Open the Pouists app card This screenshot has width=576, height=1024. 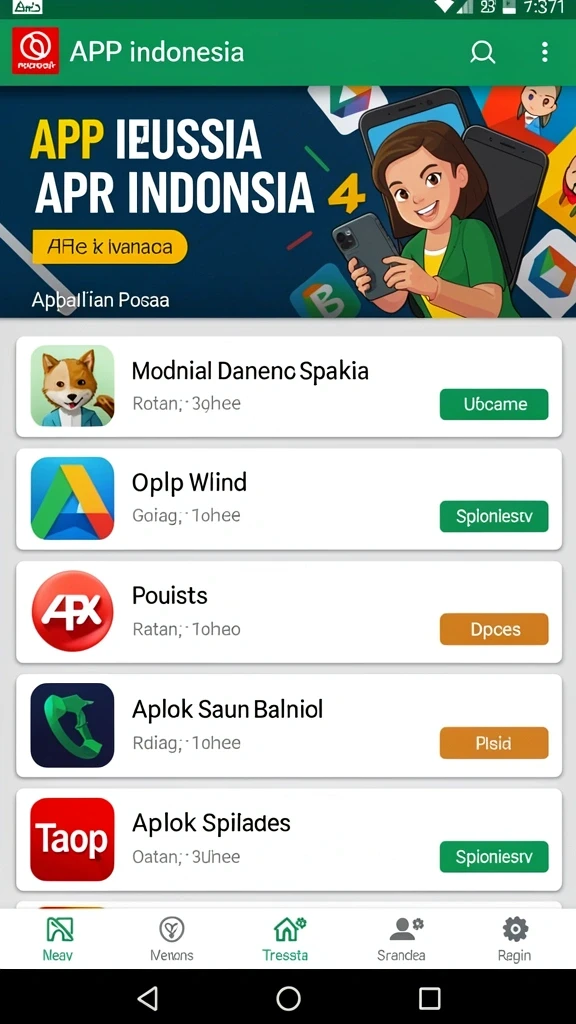pos(289,612)
